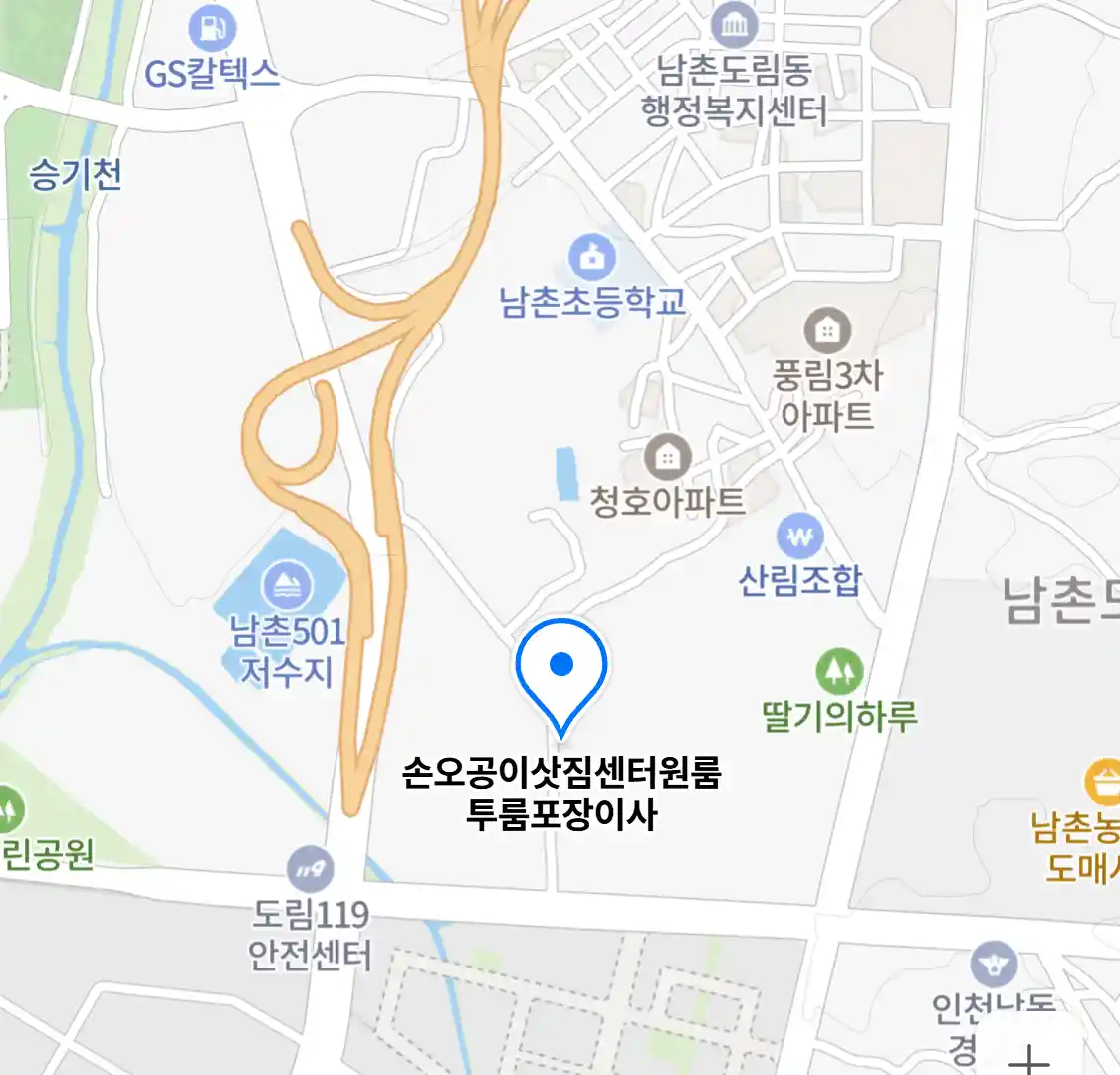Image resolution: width=1120 pixels, height=1075 pixels.
Task: Select the 도림119안전센터 marker
Action: (x=310, y=871)
